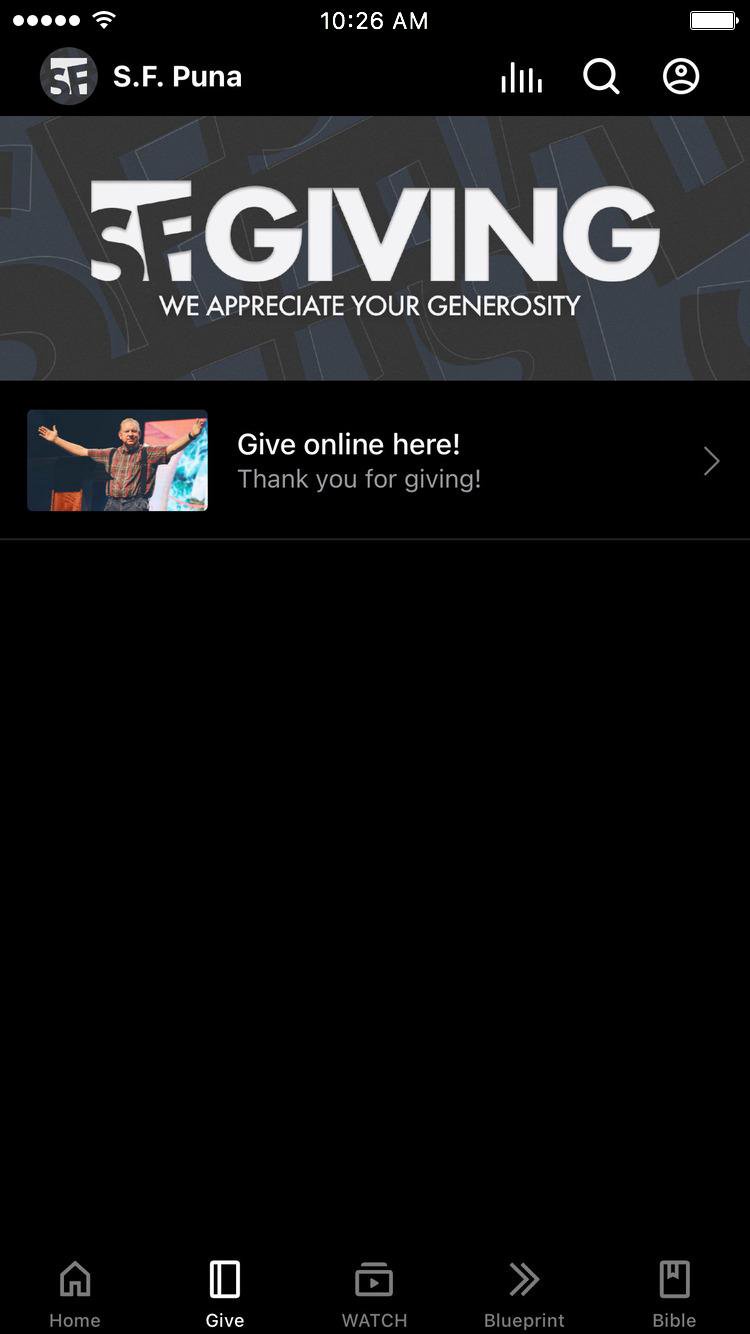Open the search magnifier

601,77
